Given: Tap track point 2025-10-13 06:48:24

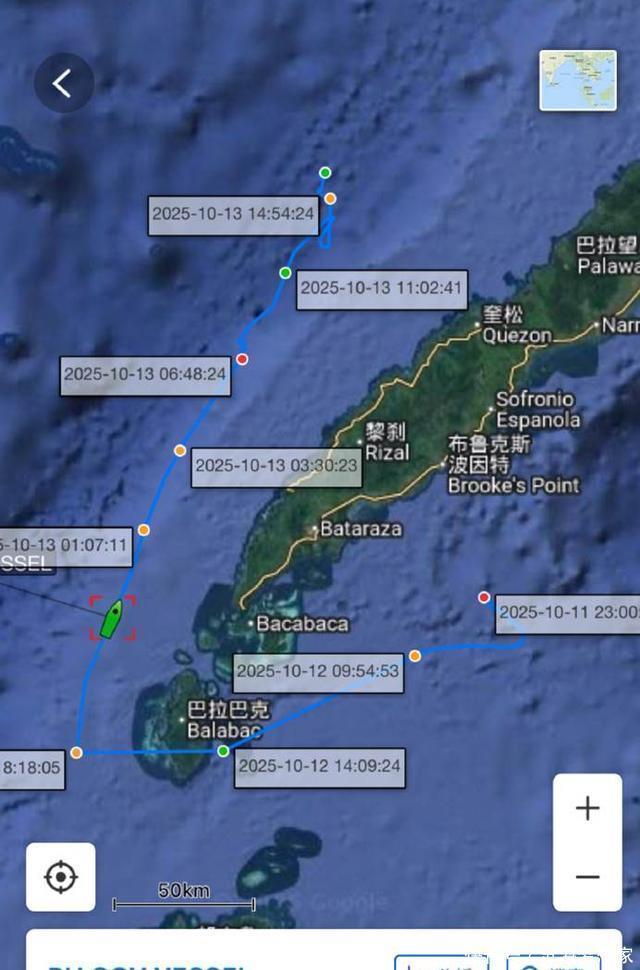Looking at the screenshot, I should pyautogui.click(x=242, y=359).
